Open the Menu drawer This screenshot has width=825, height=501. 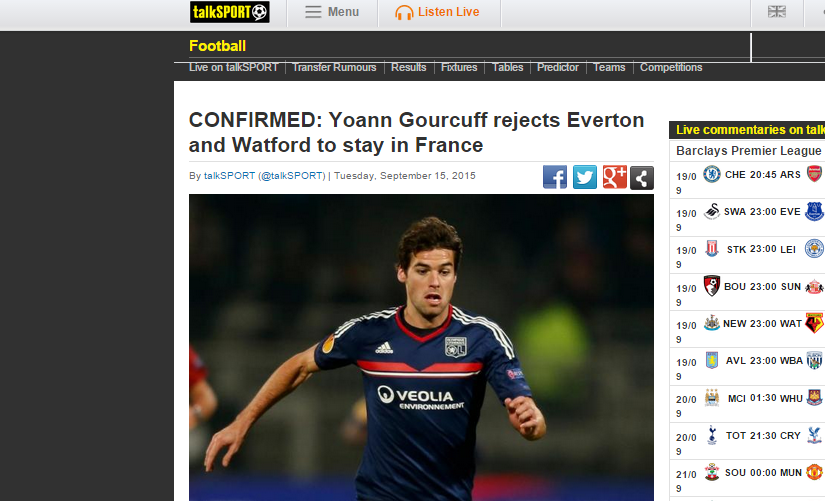(x=332, y=12)
